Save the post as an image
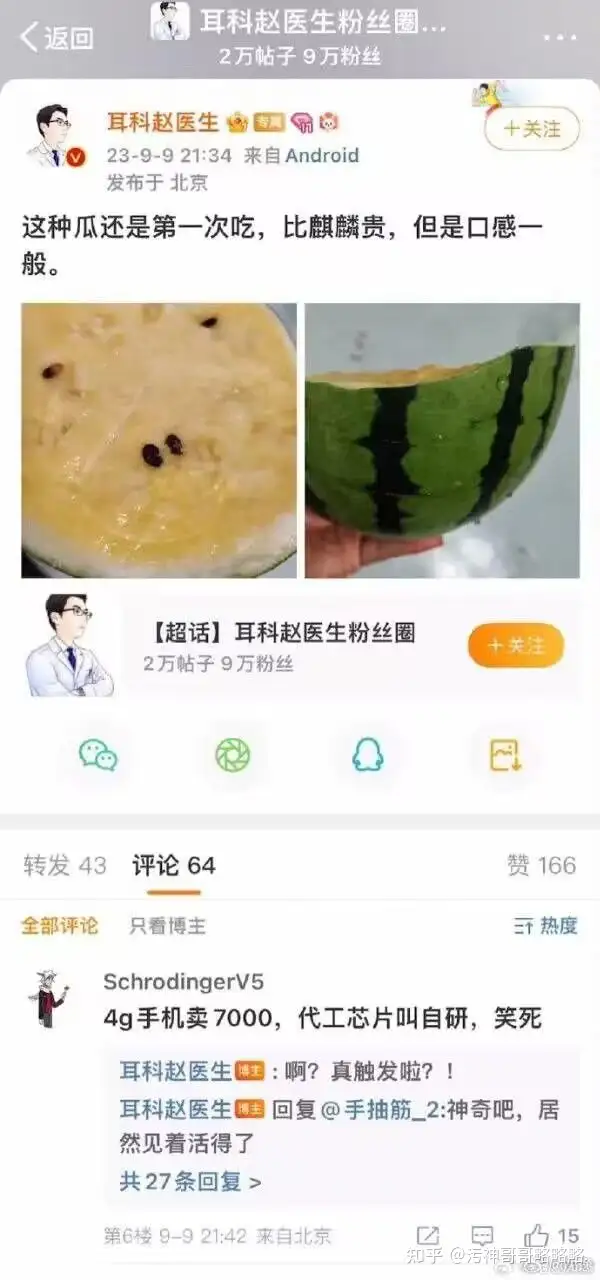Viewport: 600px width, 1280px height. point(505,754)
